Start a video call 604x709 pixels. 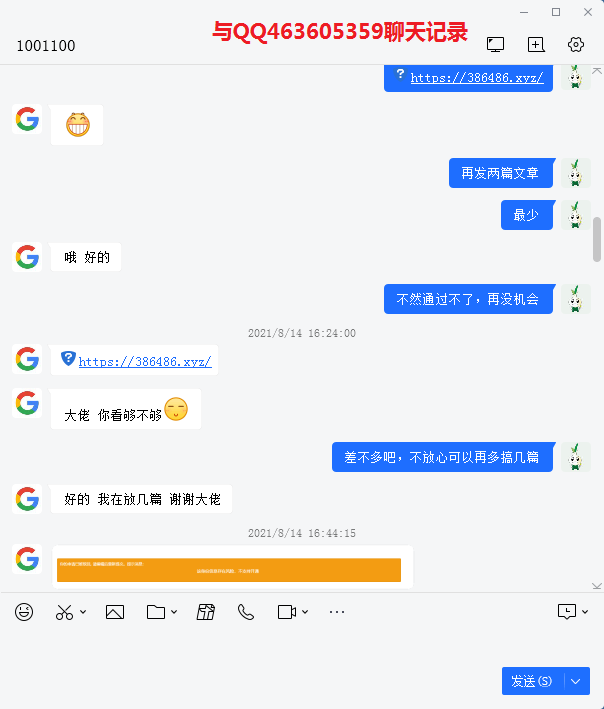coord(287,611)
